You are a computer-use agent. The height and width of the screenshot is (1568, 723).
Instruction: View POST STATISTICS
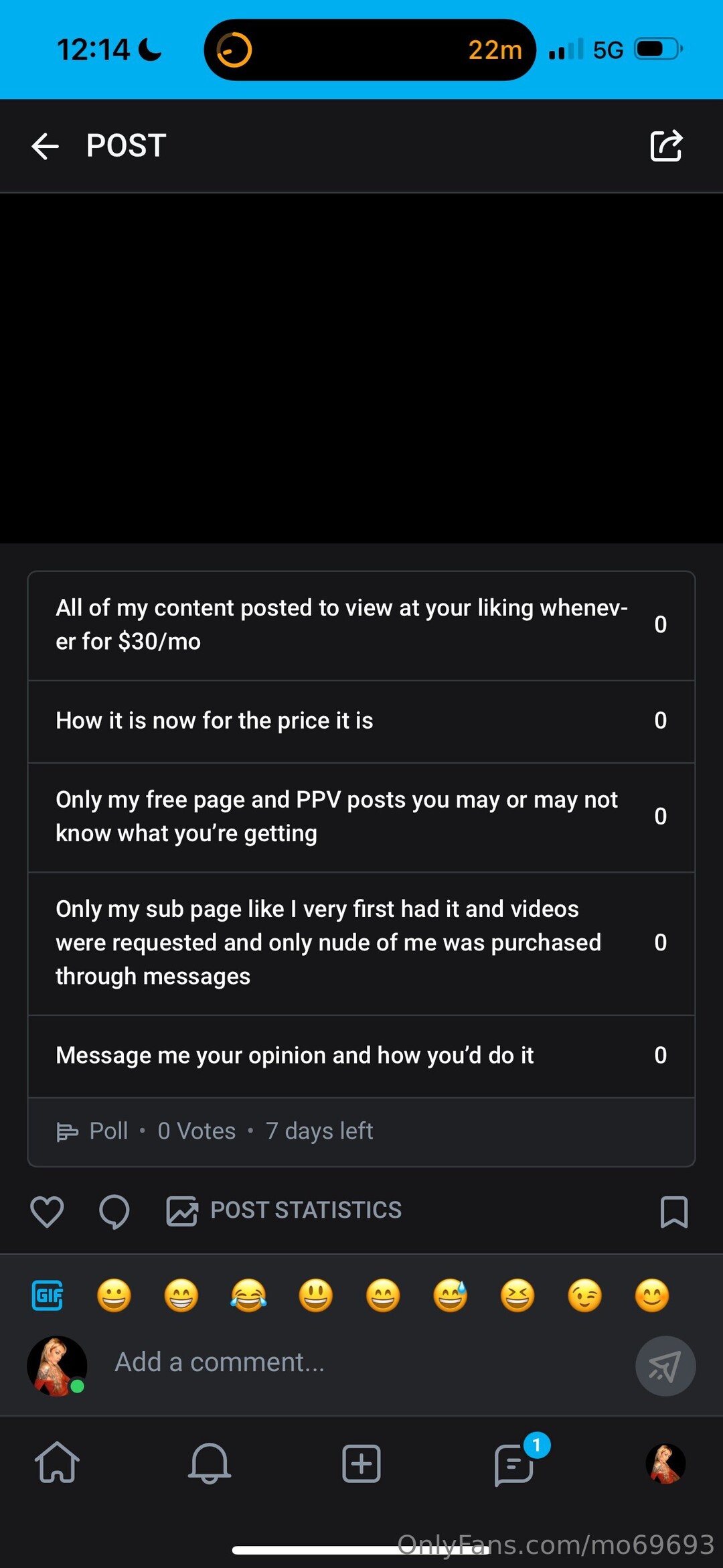[285, 1210]
